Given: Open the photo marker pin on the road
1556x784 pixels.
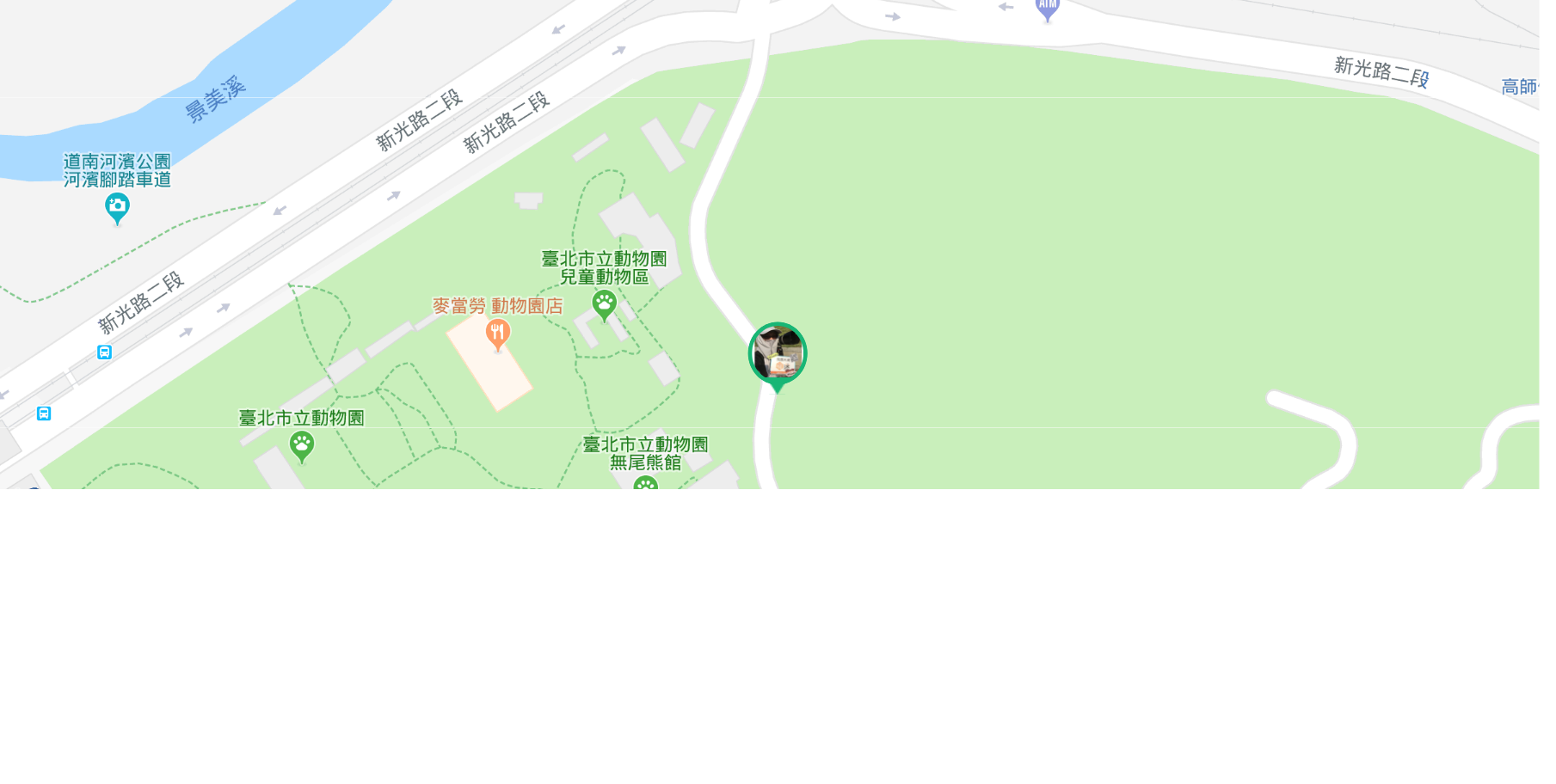Looking at the screenshot, I should [778, 354].
